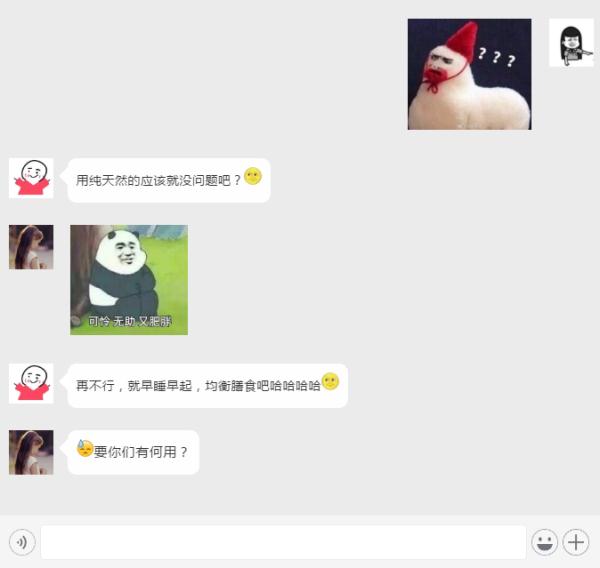Open avatar beside "用纯天然的应该就没问题吧" message
Viewport: 600px width, 568px height.
coord(31,178)
